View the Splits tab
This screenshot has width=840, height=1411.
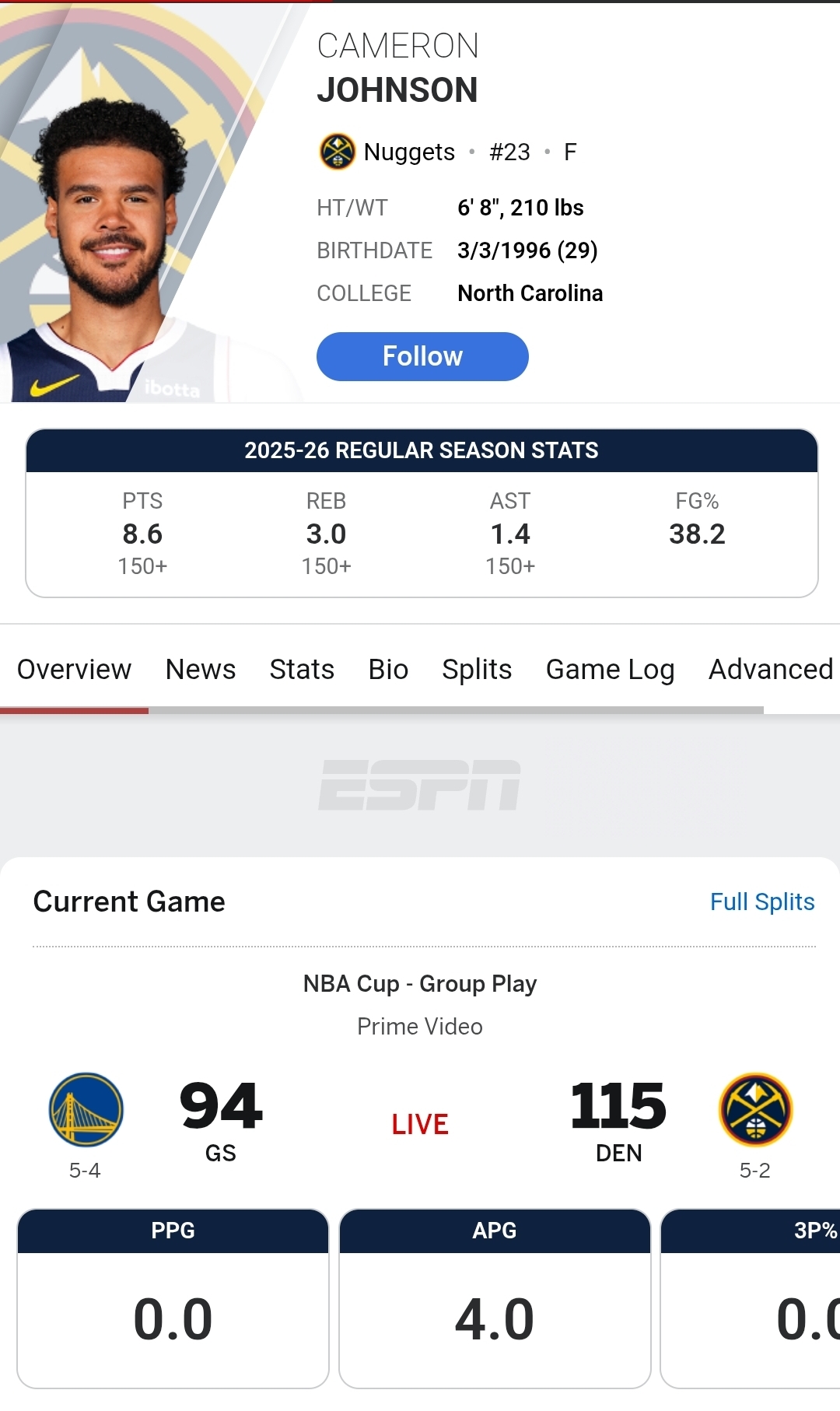click(x=477, y=669)
